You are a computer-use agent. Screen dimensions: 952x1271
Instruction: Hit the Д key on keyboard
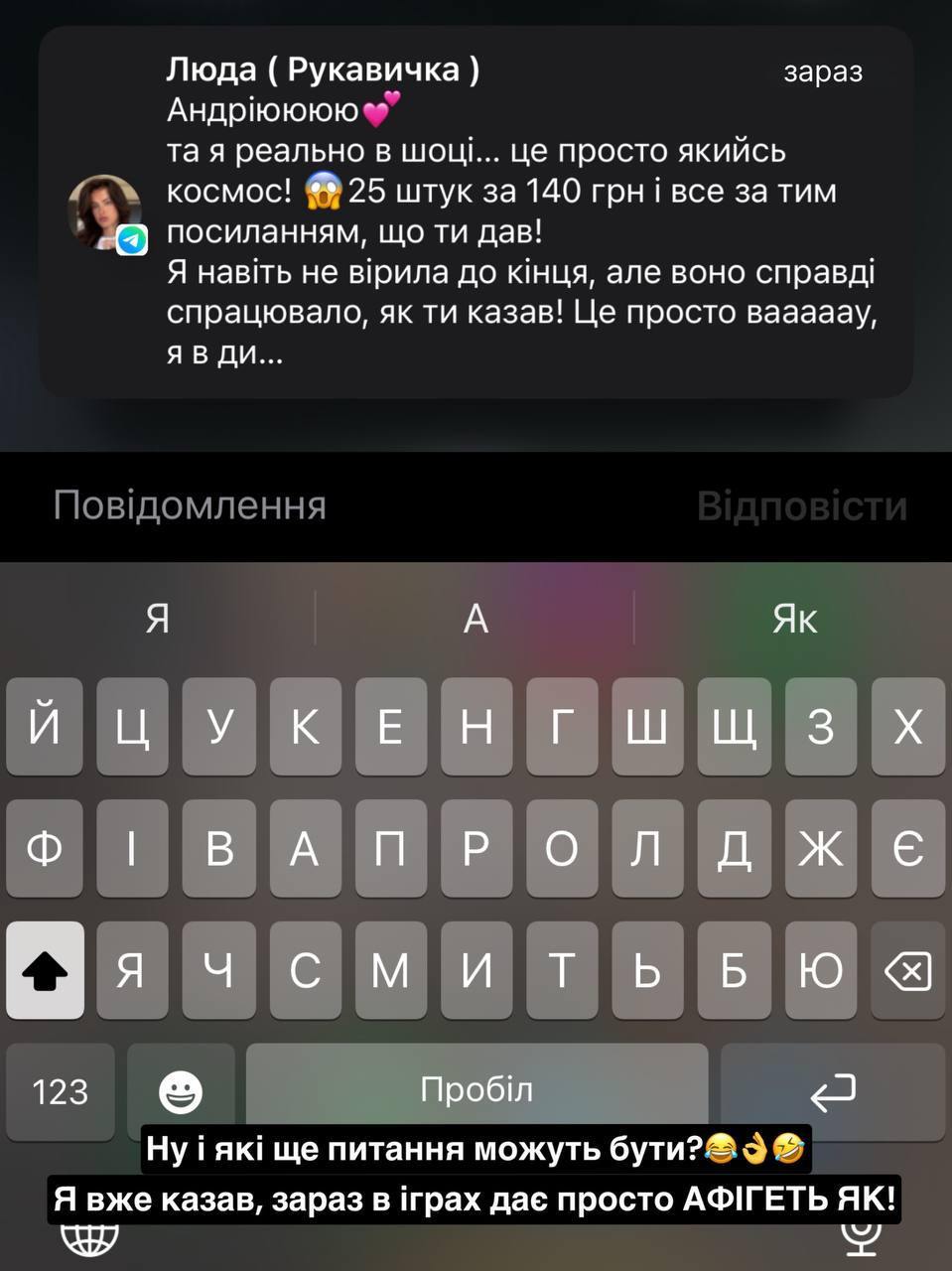pos(735,849)
